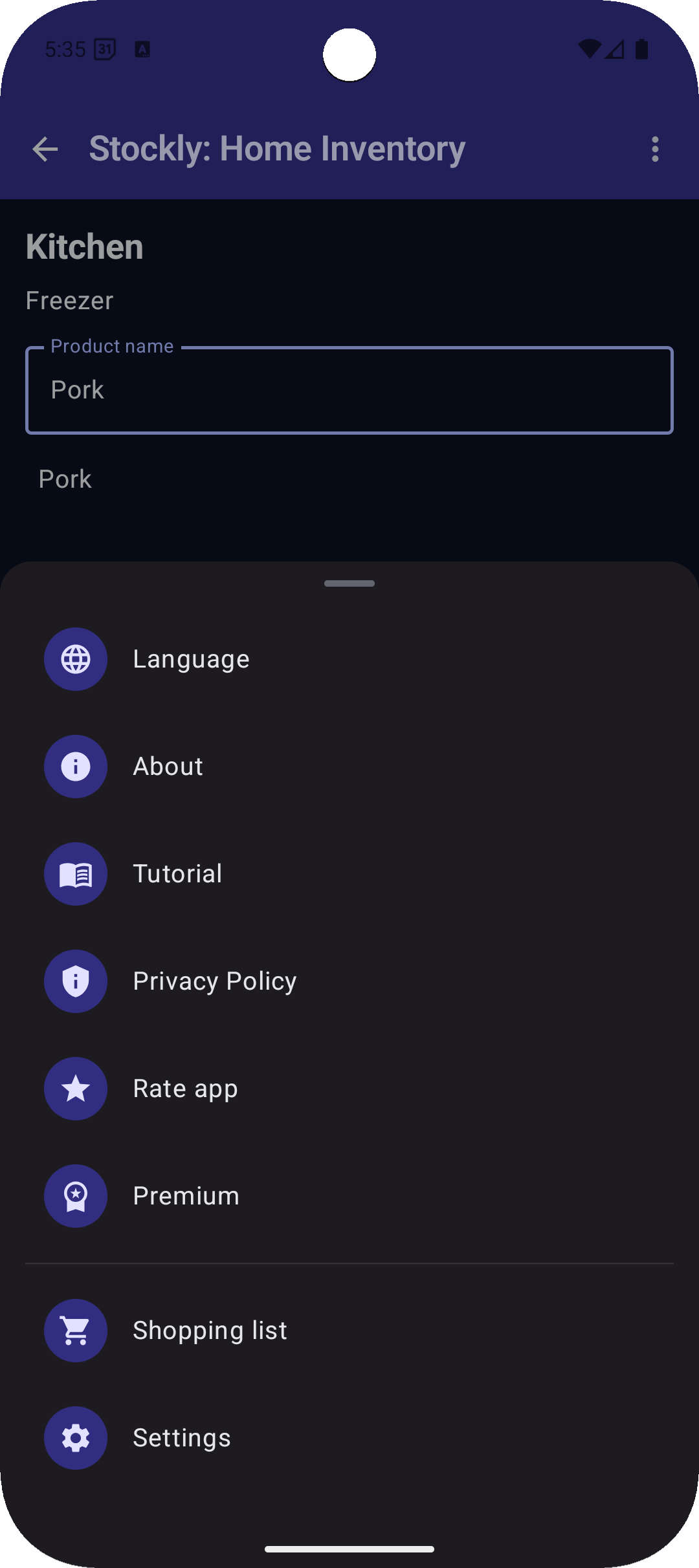The image size is (699, 1568).
Task: Select Rate app
Action: point(185,1089)
